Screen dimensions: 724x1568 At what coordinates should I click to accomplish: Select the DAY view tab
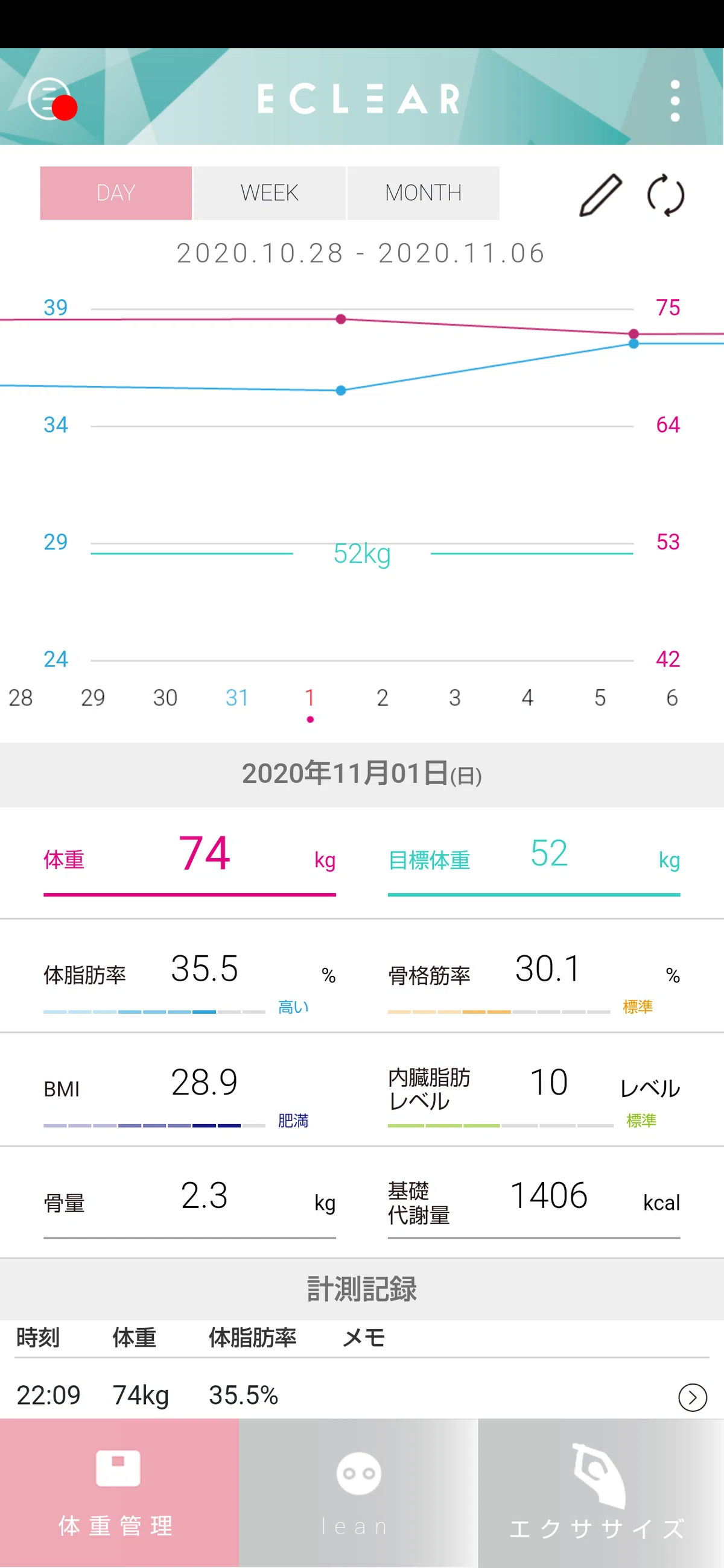[x=116, y=193]
